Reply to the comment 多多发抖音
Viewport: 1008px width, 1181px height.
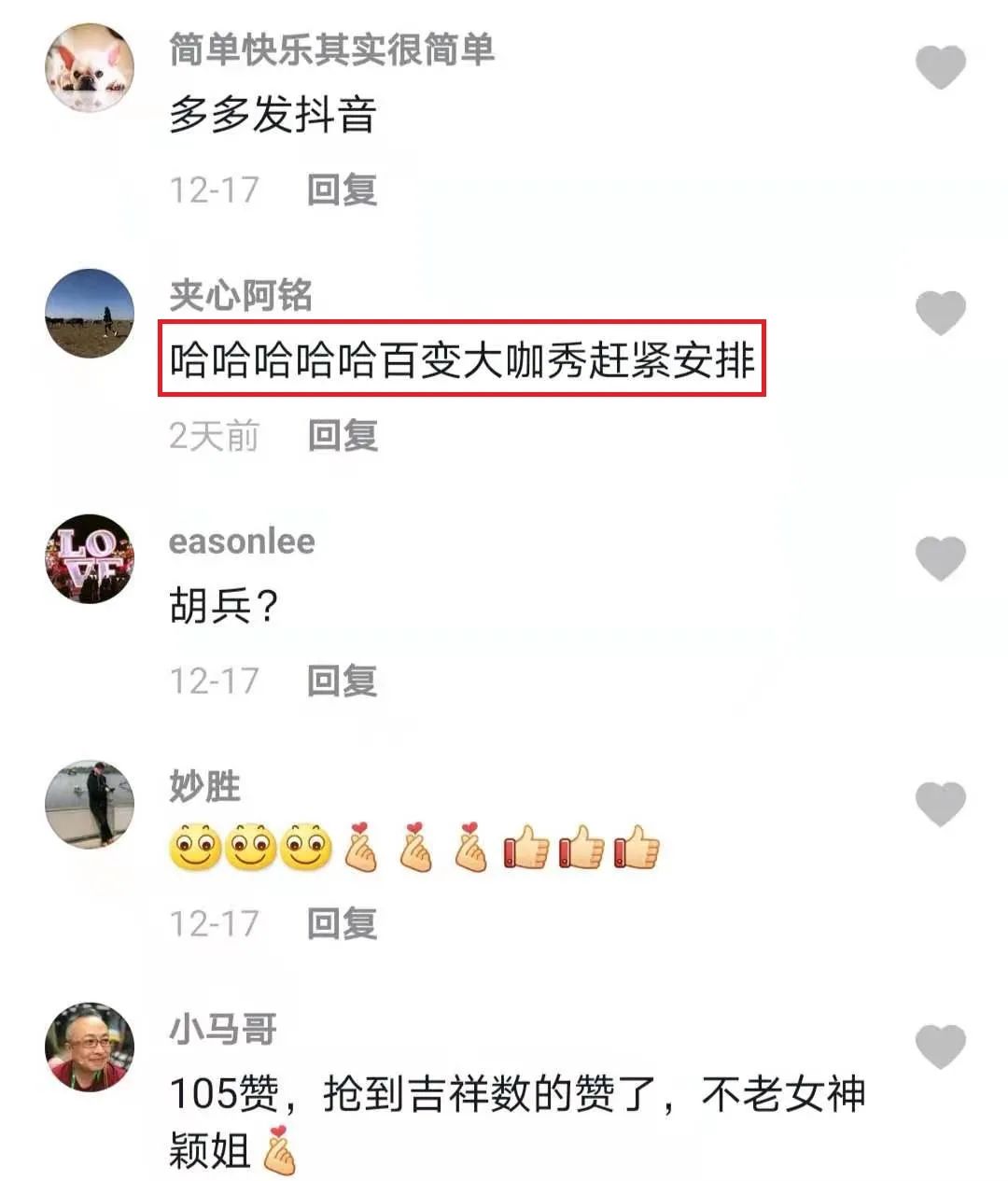point(342,190)
